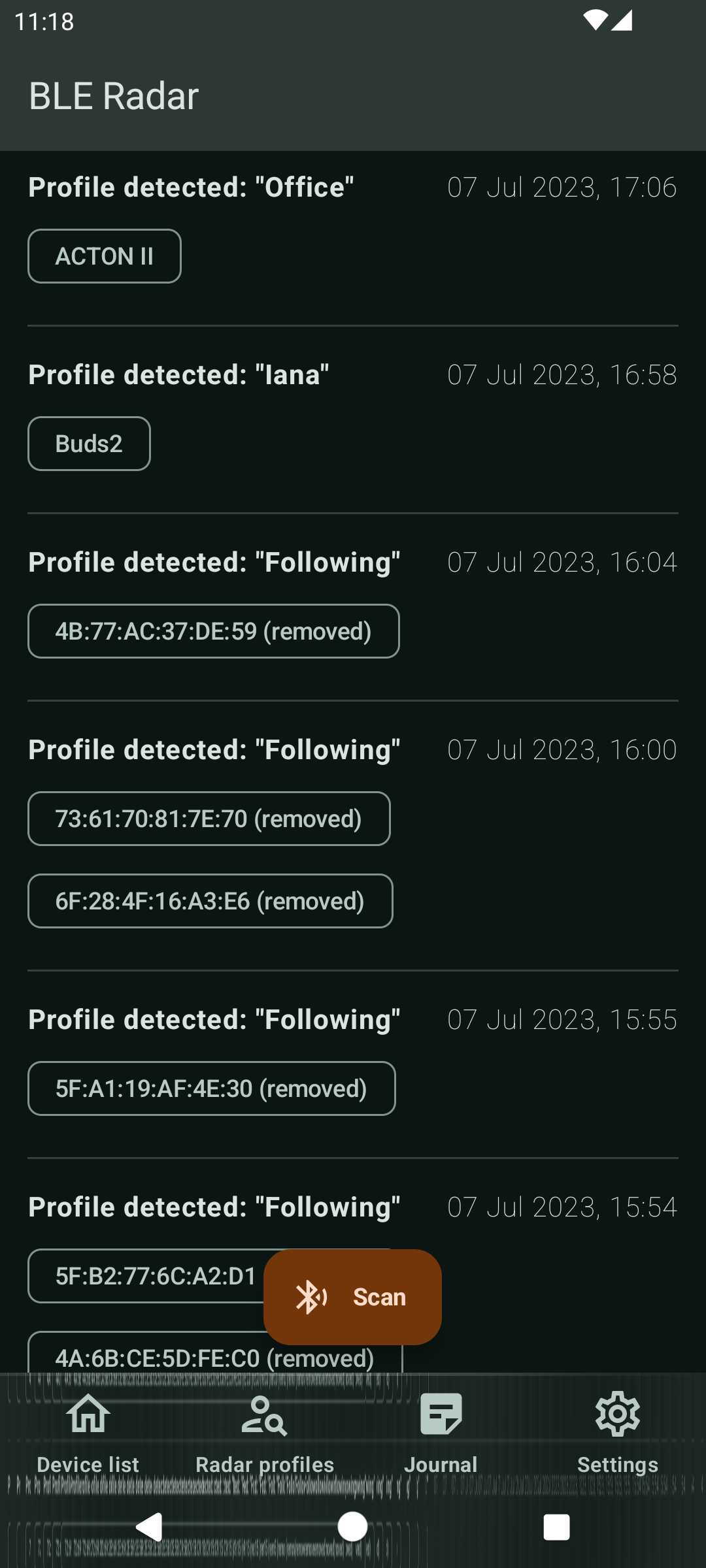Screen dimensions: 706x1568
Task: Go back using the system back button
Action: click(149, 1527)
